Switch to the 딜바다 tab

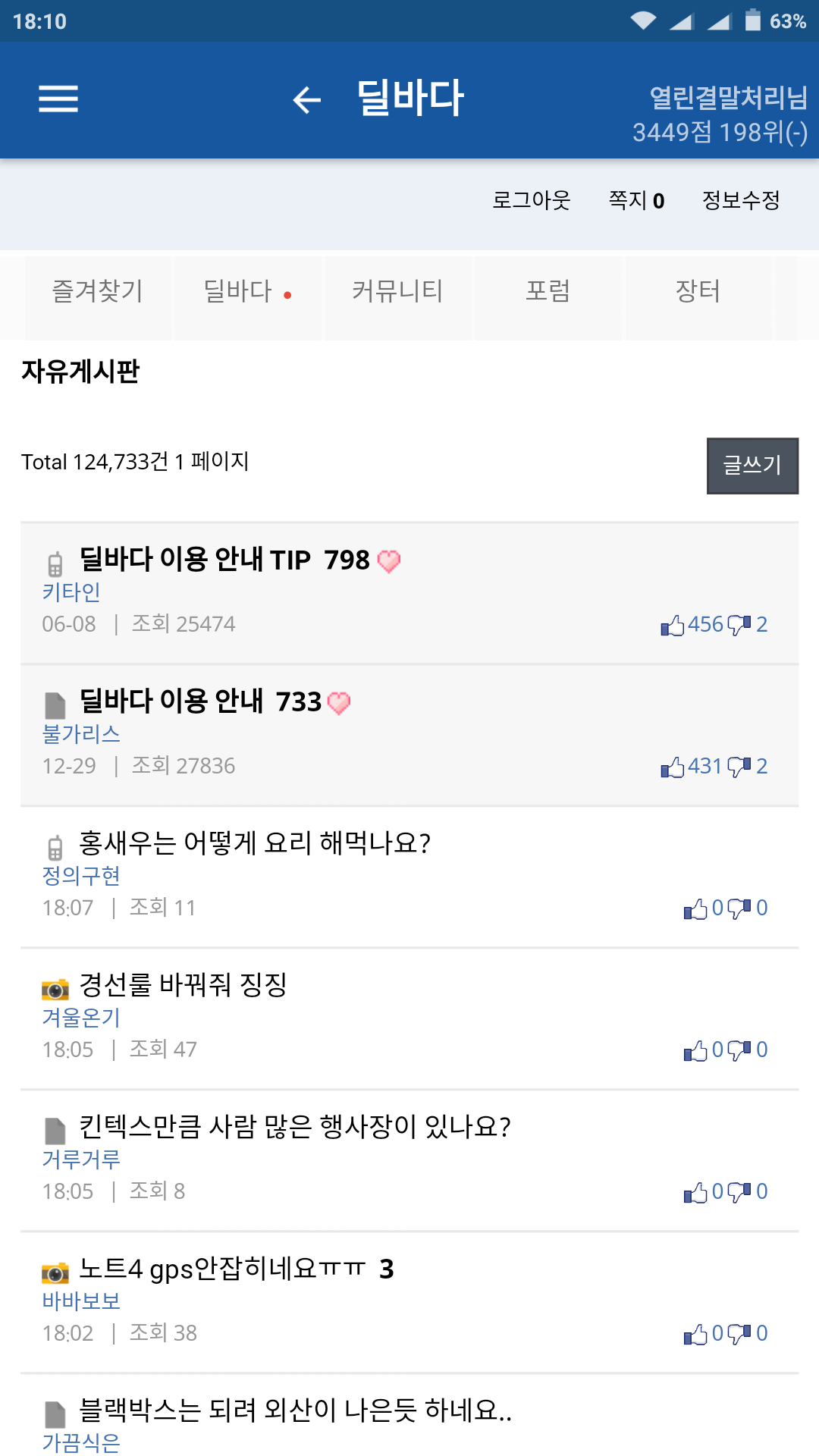(x=238, y=291)
